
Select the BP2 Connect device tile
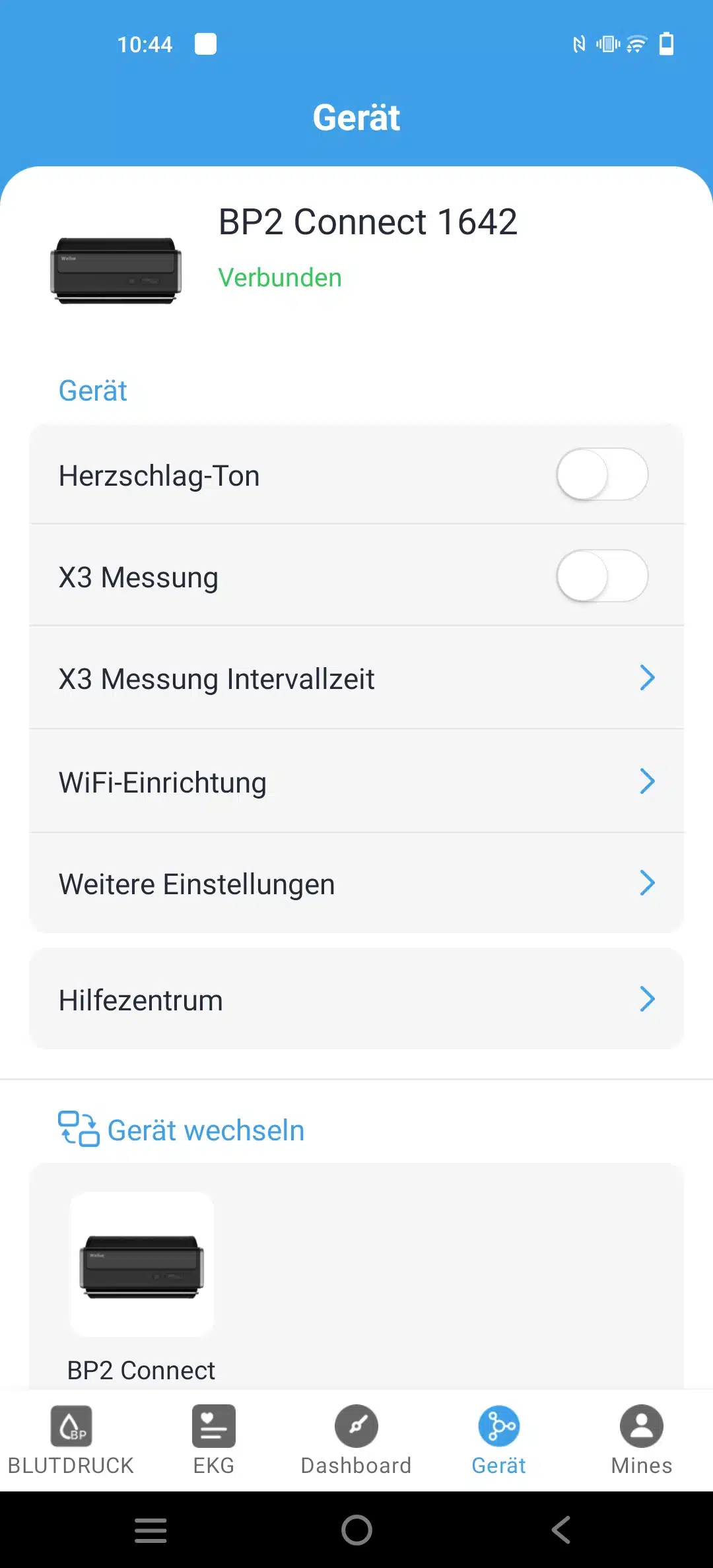142,1266
